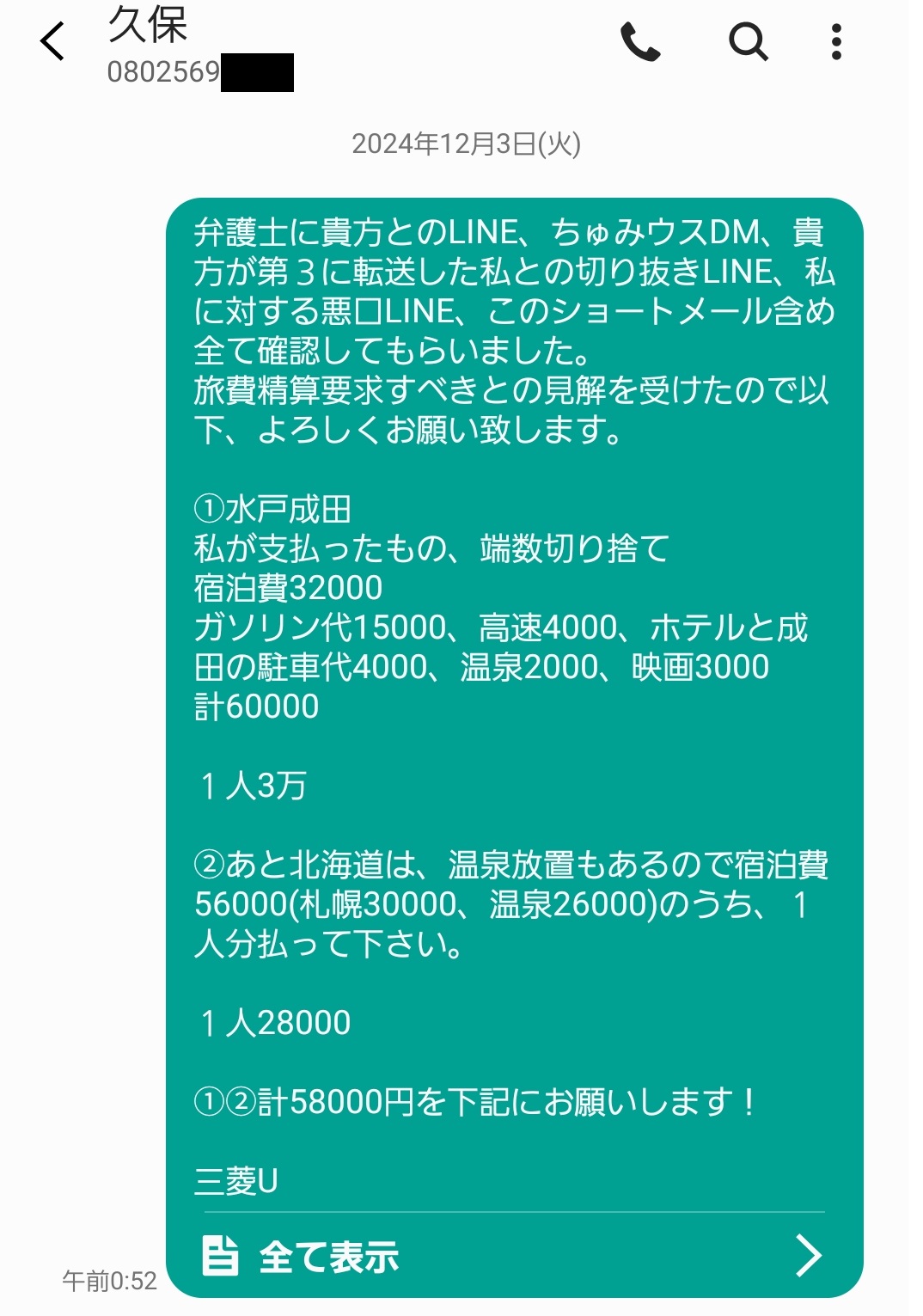The width and height of the screenshot is (923, 1316).
Task: Open the three-dot overflow menu
Action: tap(836, 41)
